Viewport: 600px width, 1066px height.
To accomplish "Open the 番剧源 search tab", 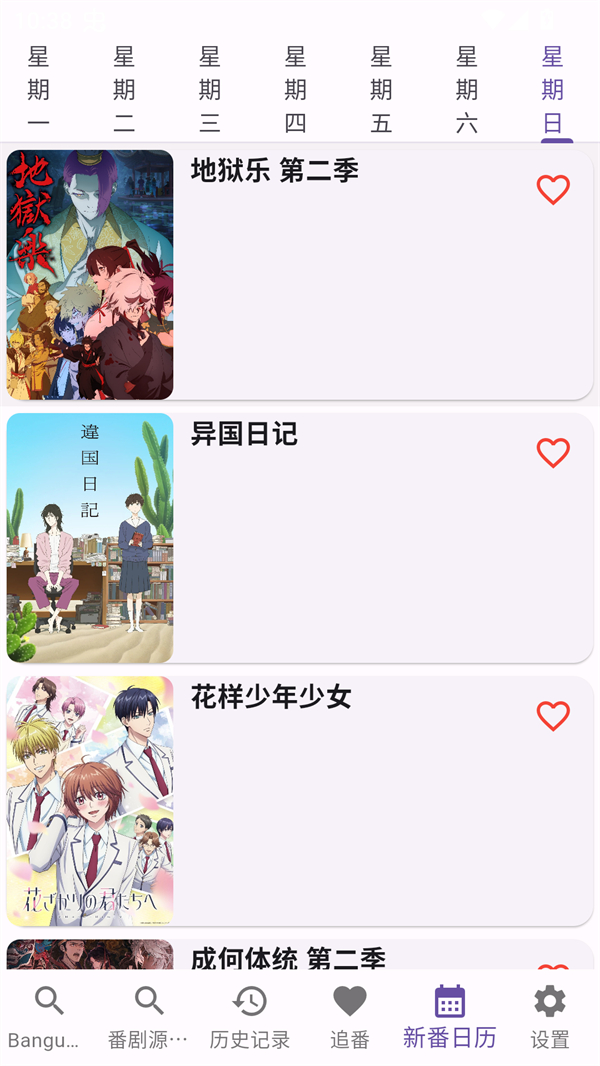I will coord(149,1017).
